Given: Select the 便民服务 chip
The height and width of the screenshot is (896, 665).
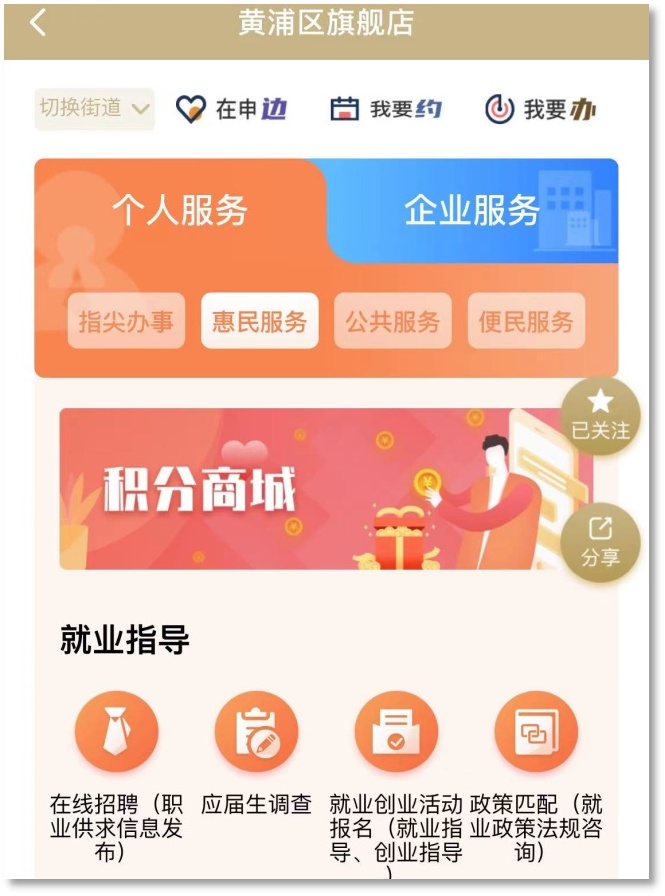Looking at the screenshot, I should [526, 321].
